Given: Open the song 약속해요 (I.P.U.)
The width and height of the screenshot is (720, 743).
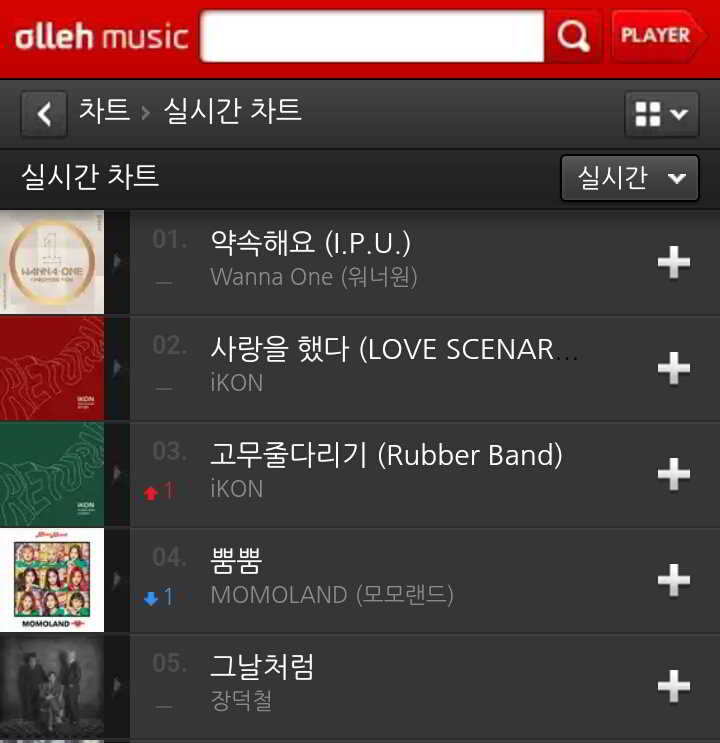Looking at the screenshot, I should [x=312, y=241].
